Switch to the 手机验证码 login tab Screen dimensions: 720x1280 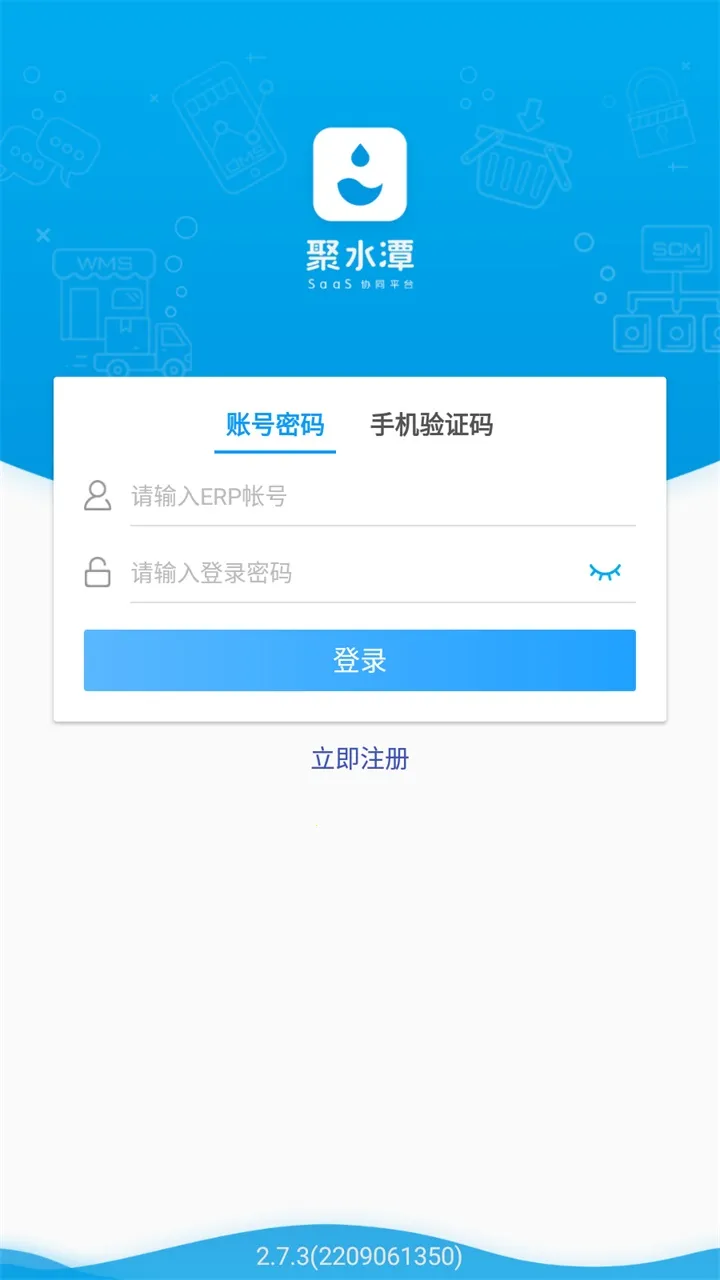click(x=431, y=425)
